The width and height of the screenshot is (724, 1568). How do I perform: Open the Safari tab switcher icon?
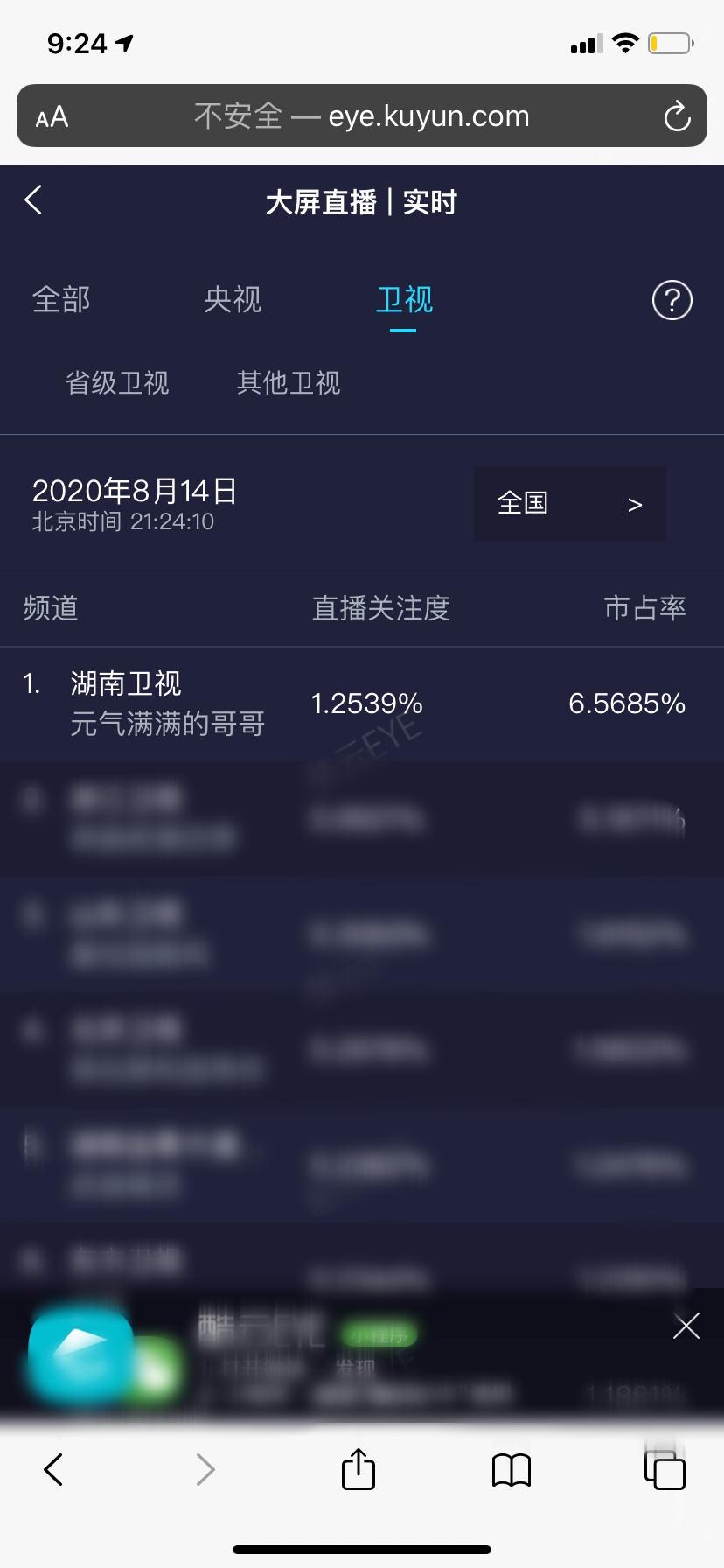click(664, 1470)
